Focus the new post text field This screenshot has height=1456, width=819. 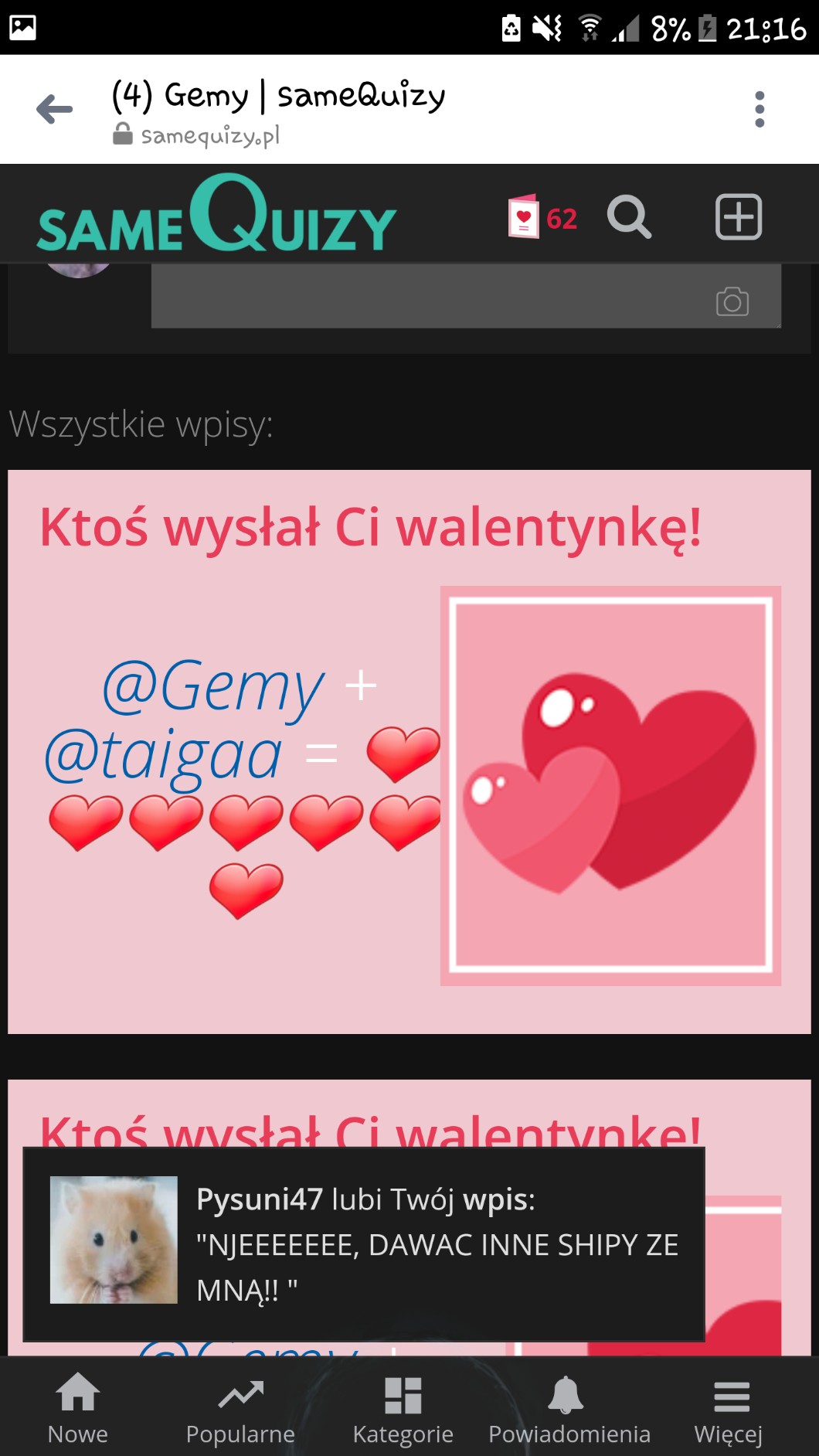coord(425,298)
